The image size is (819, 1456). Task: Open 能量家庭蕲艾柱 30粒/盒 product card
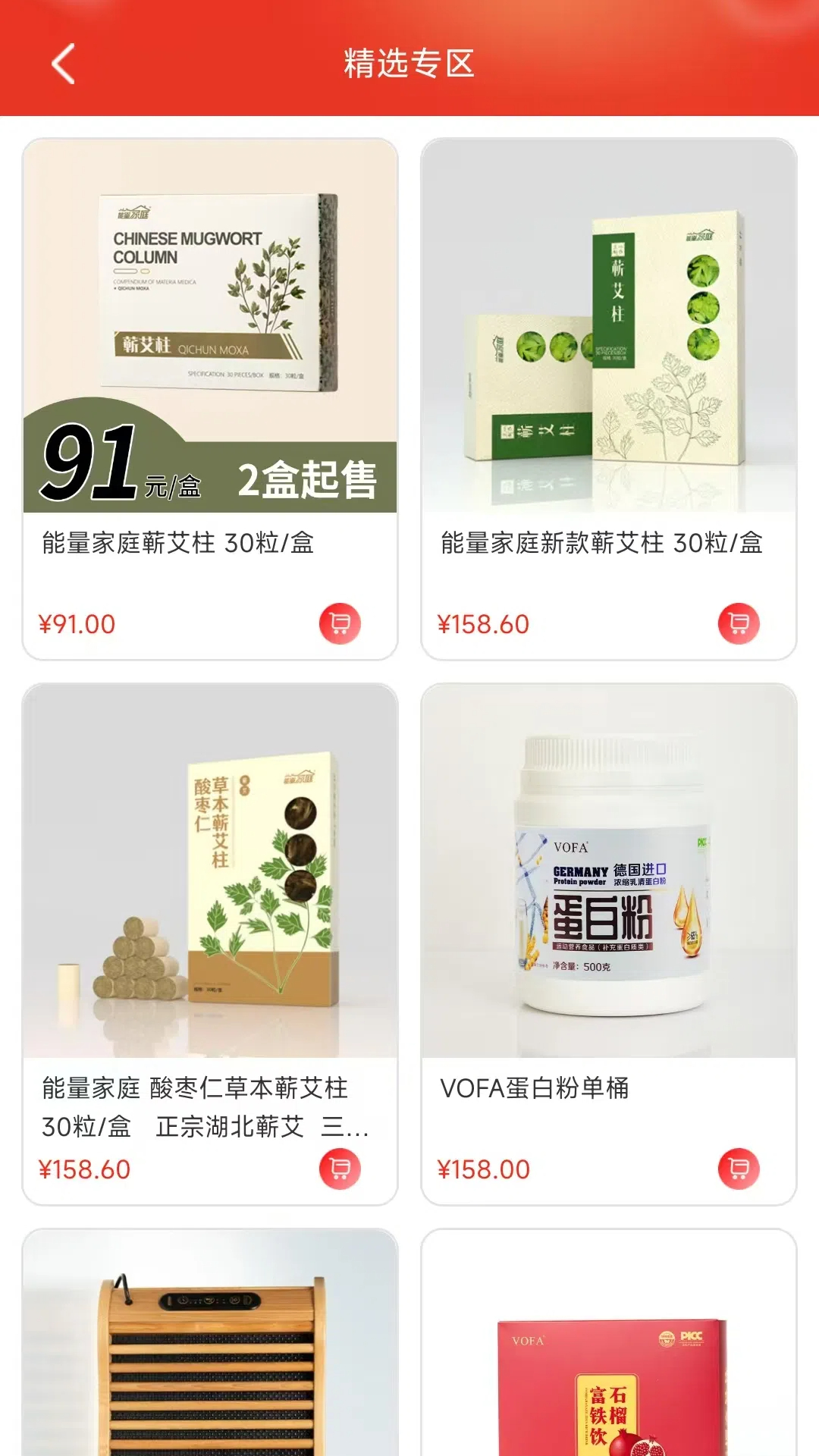click(210, 326)
